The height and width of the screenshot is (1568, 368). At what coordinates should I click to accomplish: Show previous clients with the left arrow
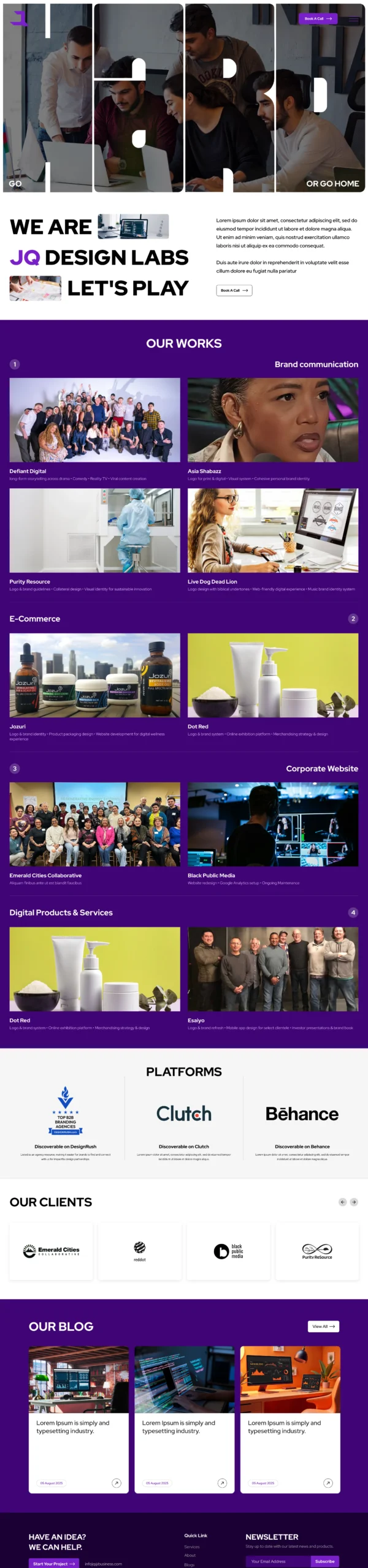[x=342, y=1202]
